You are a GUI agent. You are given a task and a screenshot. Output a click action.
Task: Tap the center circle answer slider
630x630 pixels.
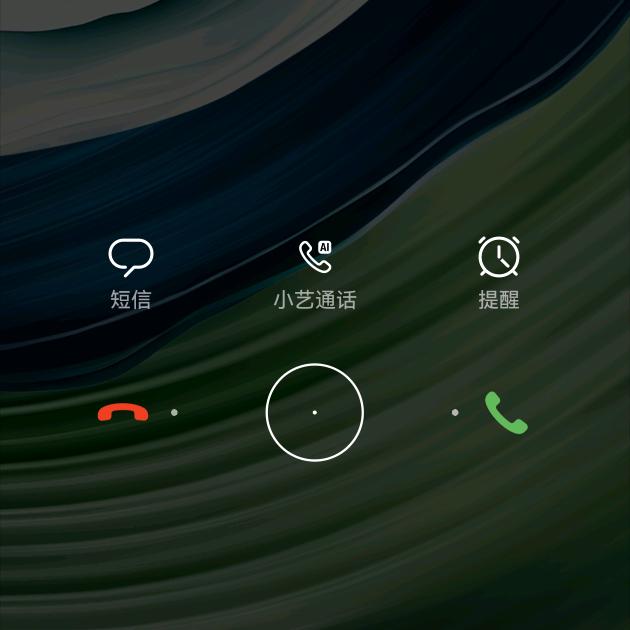[315, 412]
